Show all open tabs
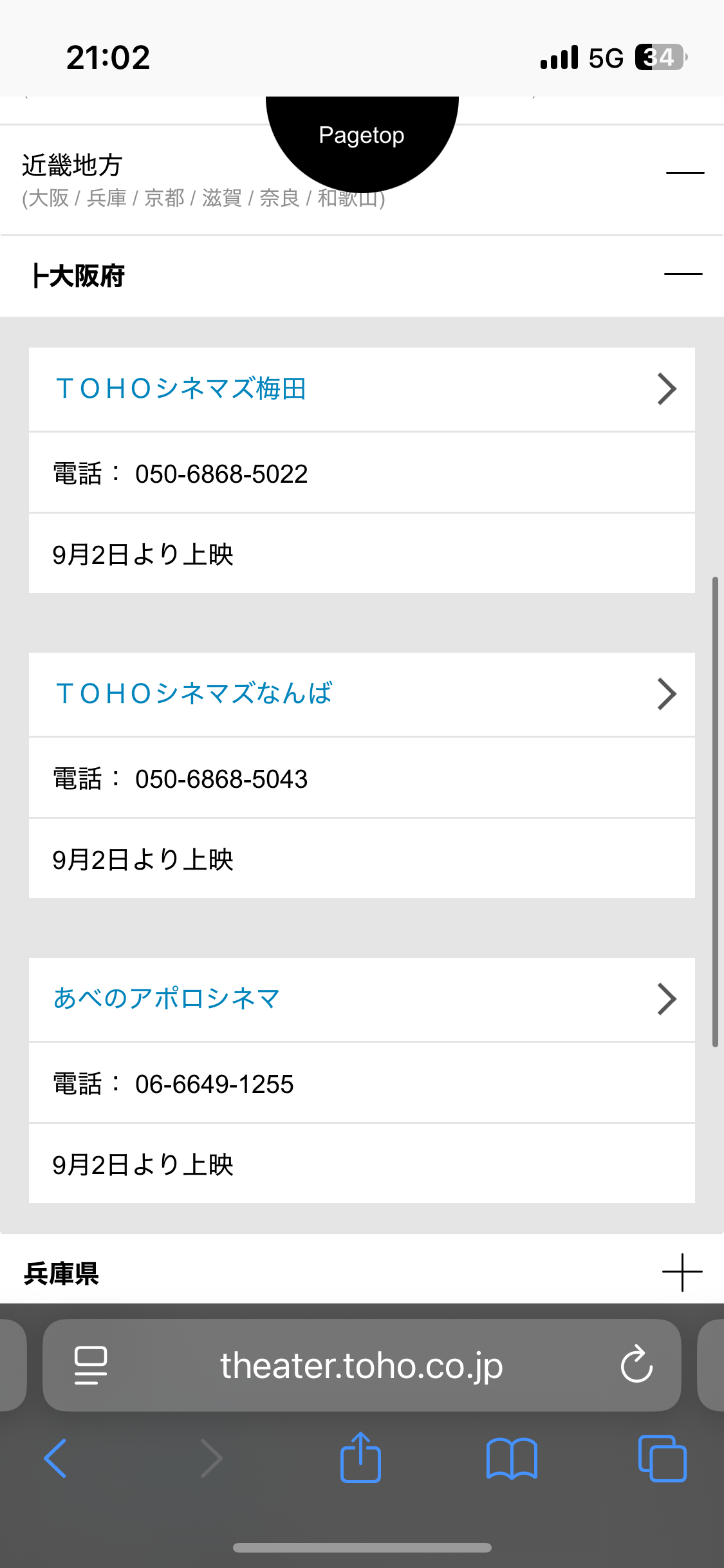The height and width of the screenshot is (1568, 724). tap(662, 1459)
